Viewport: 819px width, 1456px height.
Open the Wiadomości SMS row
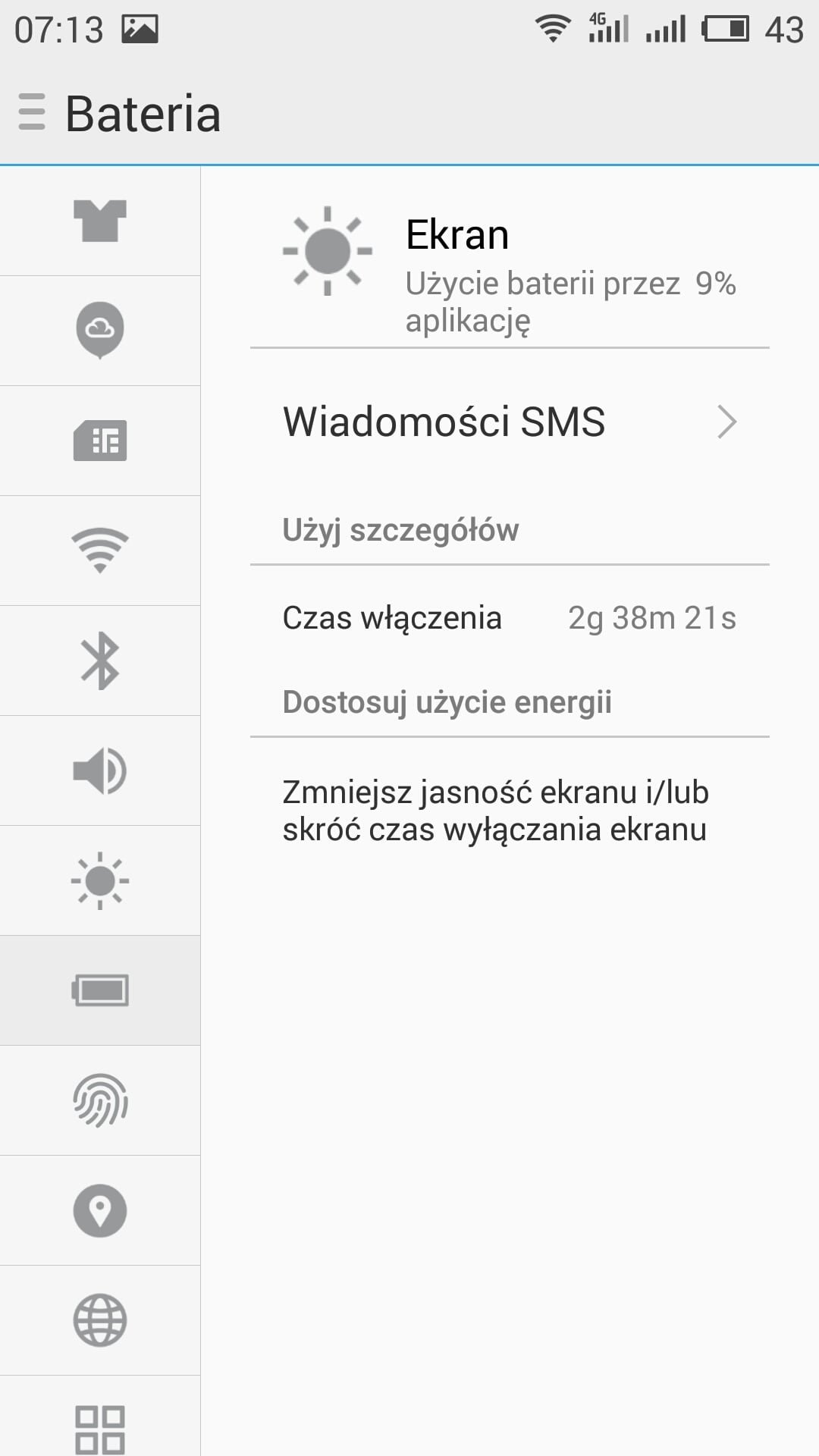(x=510, y=422)
